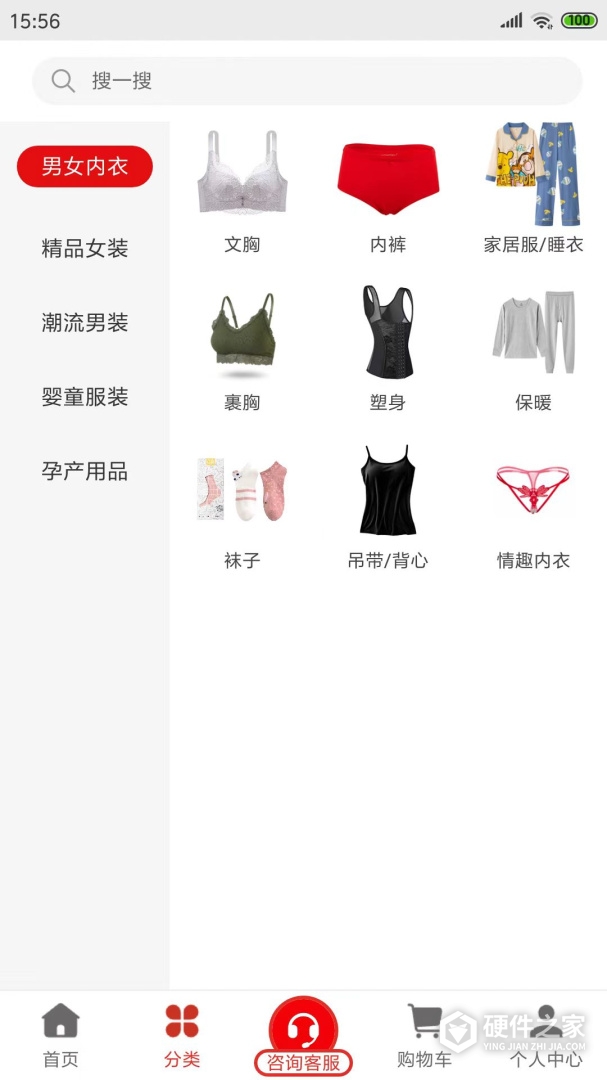Open the 孕产用品 category
The image size is (607, 1080).
pyautogui.click(x=85, y=471)
